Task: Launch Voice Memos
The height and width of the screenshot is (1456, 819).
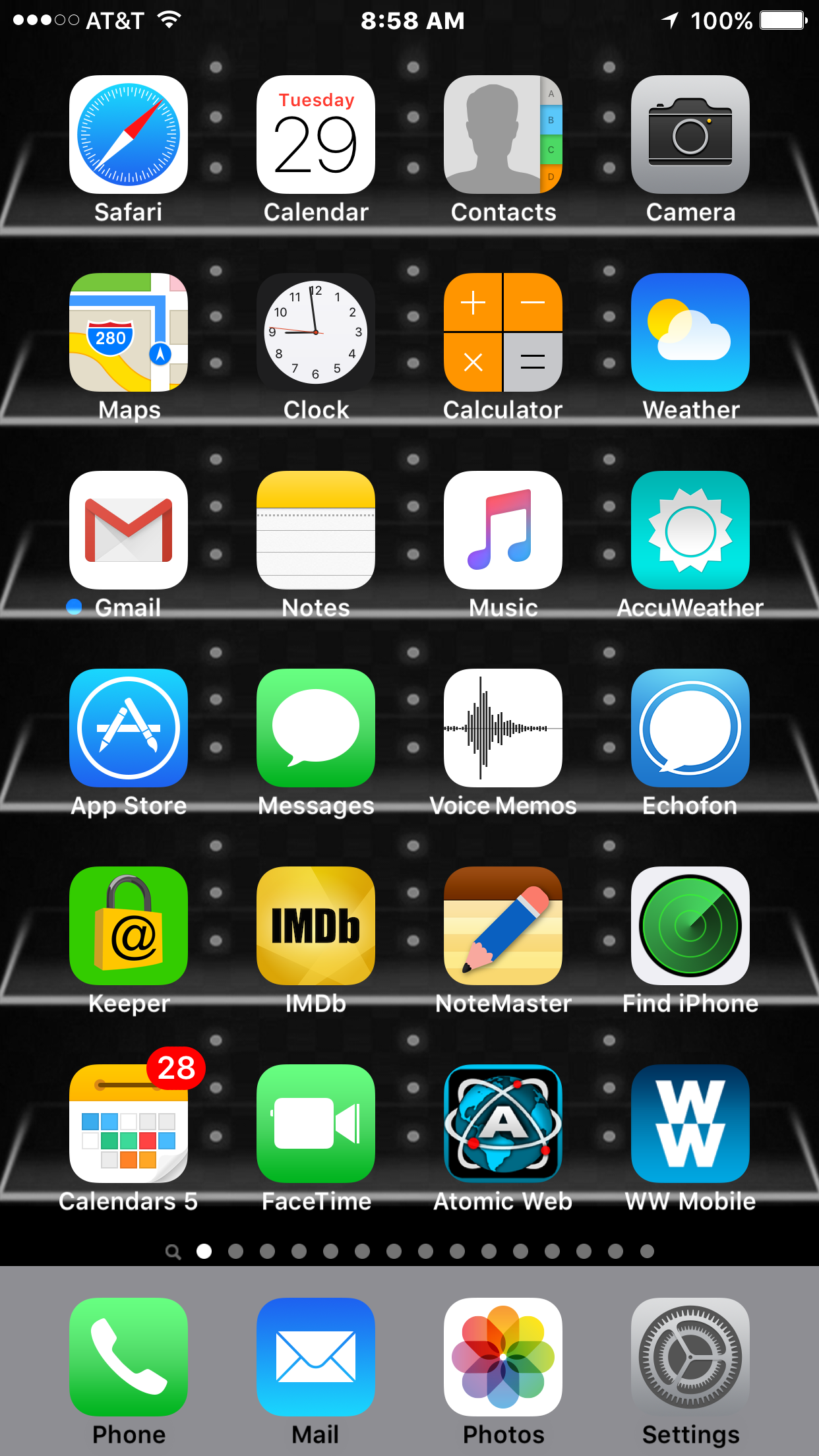Action: coord(503,728)
